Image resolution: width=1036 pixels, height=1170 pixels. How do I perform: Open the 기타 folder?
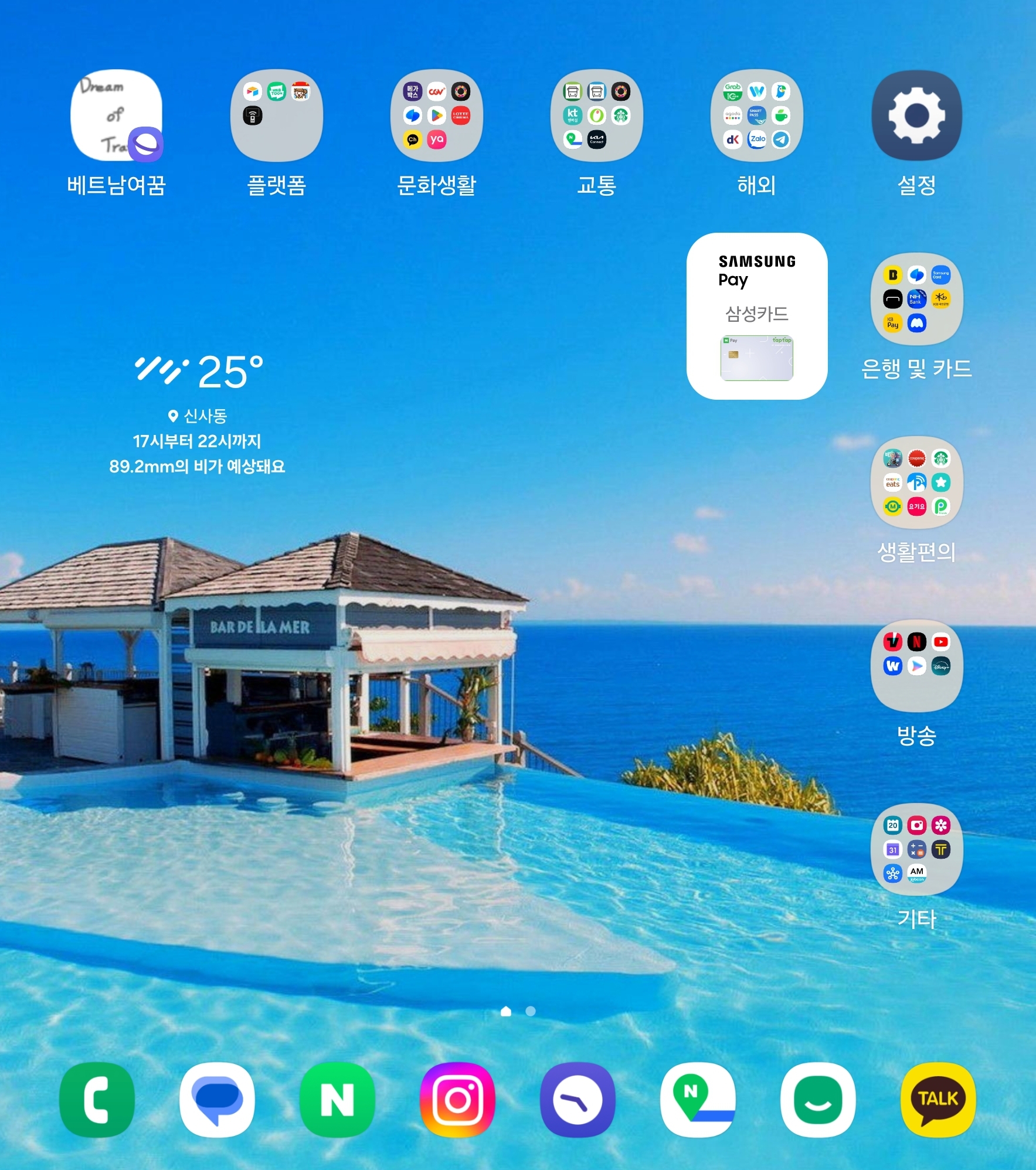click(916, 849)
